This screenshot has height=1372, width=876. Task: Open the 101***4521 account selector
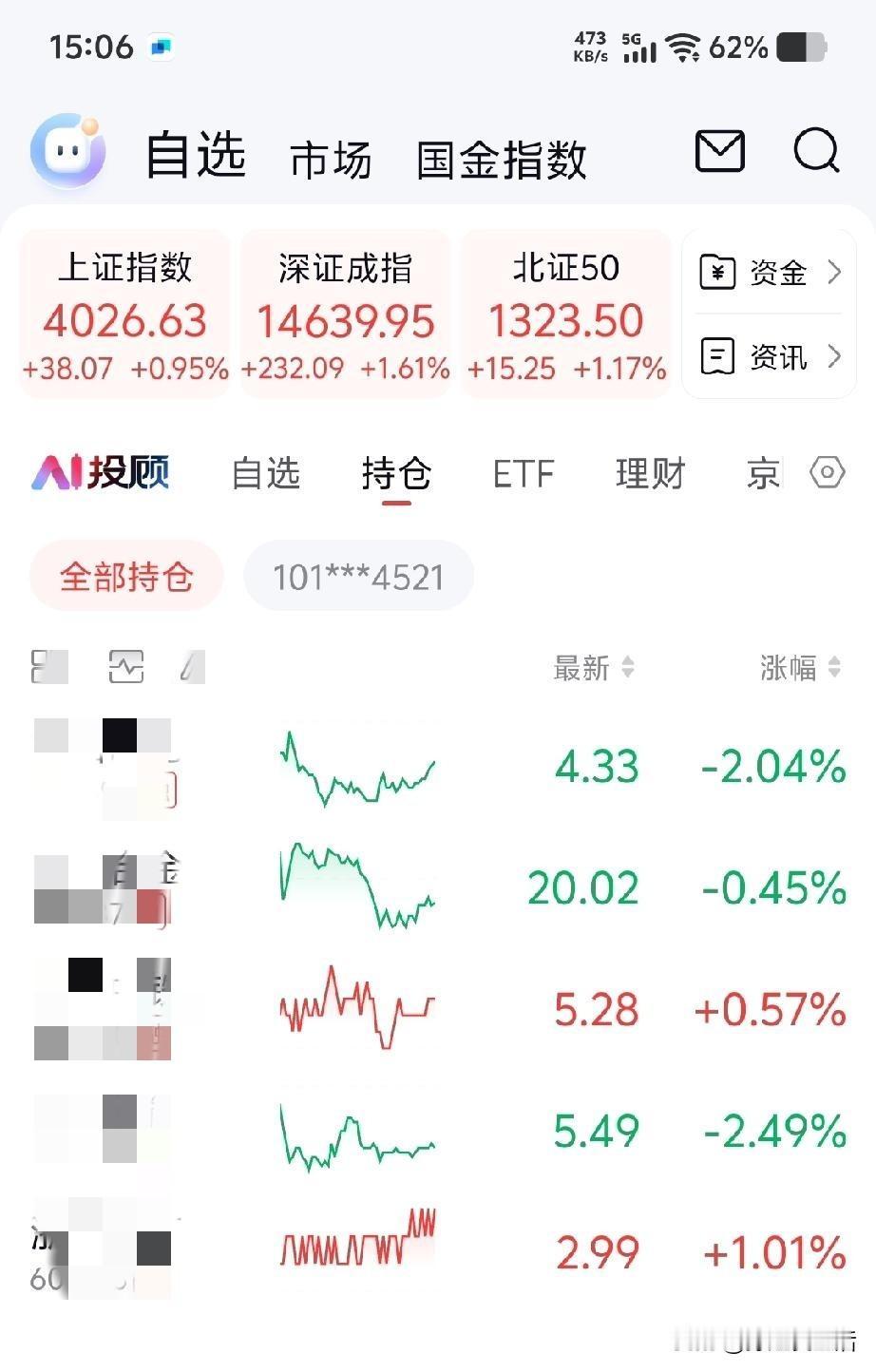click(358, 575)
